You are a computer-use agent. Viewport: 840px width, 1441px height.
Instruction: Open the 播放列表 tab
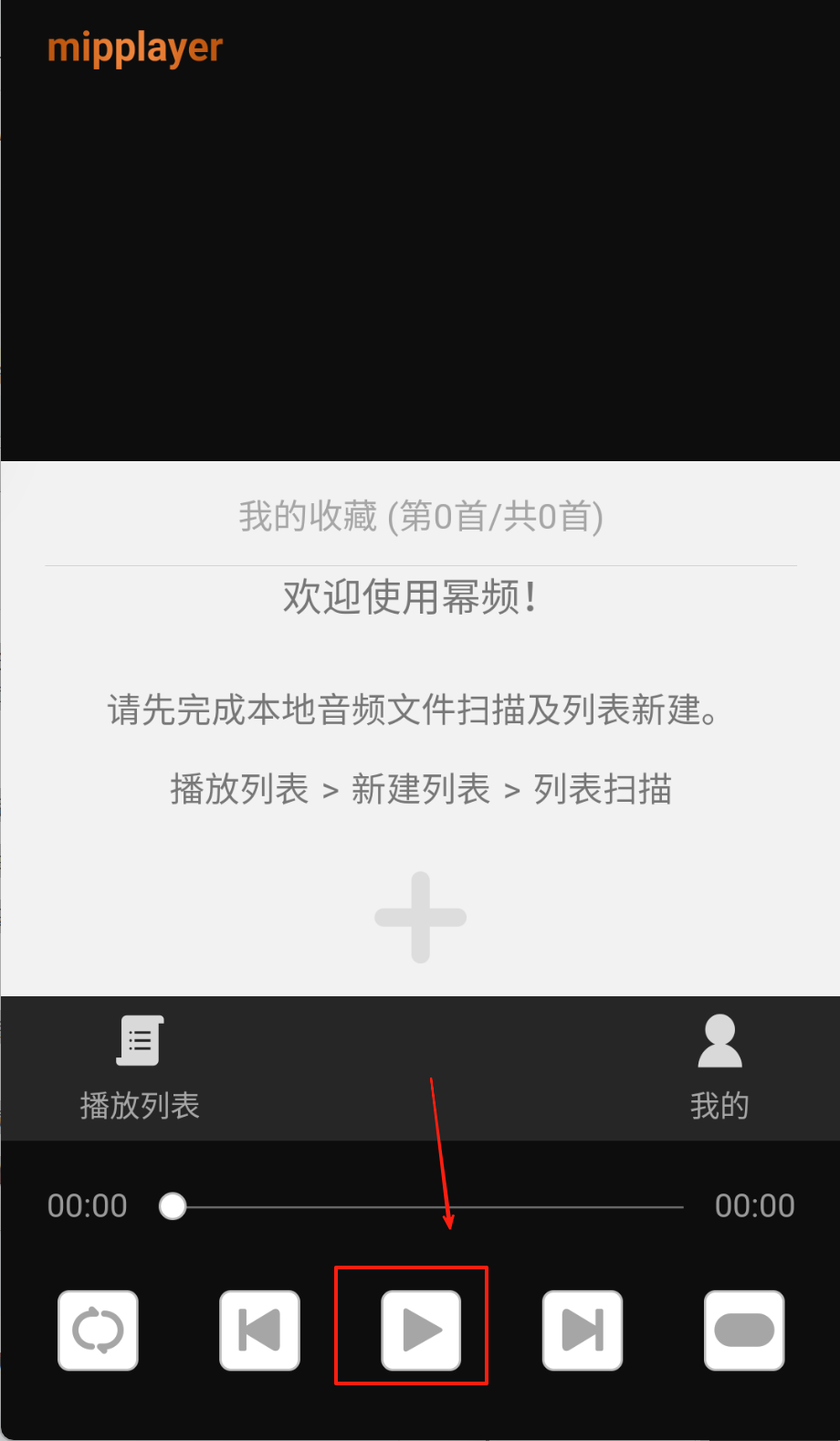click(x=140, y=1068)
